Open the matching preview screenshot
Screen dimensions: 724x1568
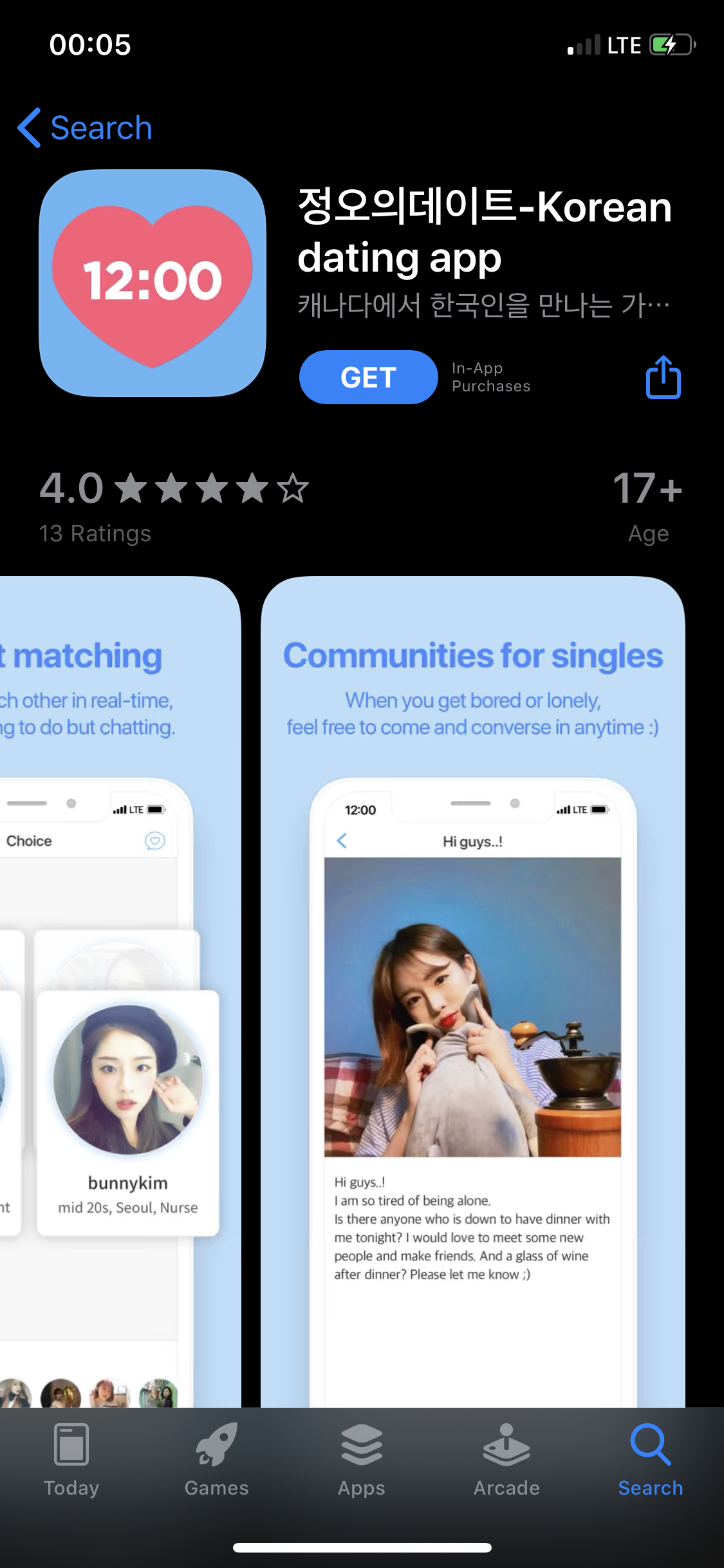119,991
